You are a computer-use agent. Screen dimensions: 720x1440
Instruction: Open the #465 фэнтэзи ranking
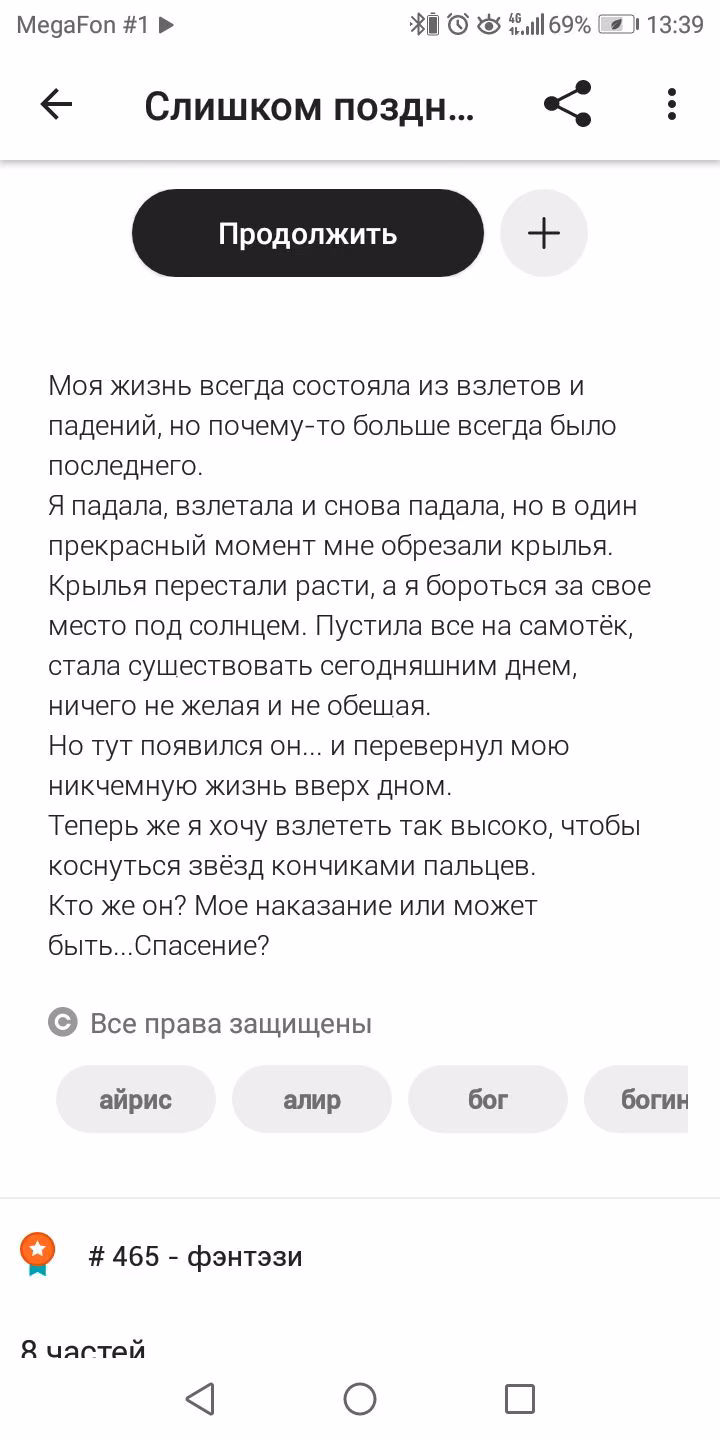click(x=195, y=1256)
